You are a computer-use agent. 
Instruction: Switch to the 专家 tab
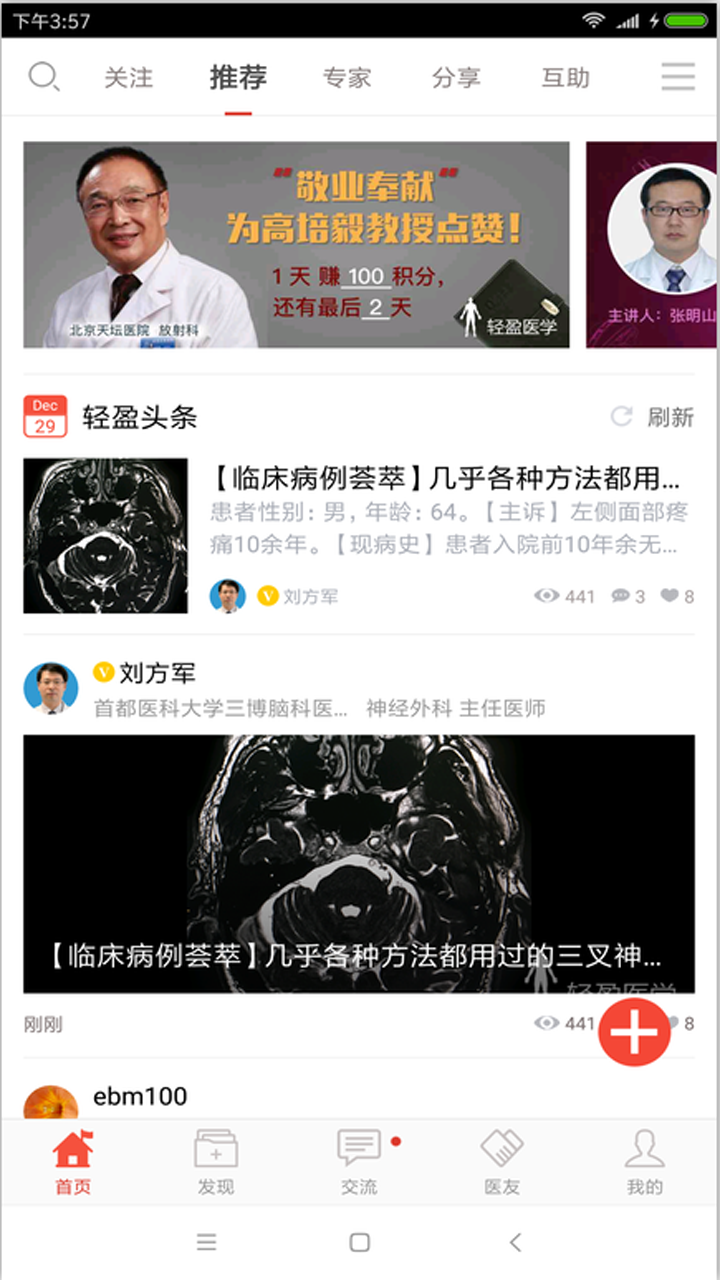tap(347, 78)
